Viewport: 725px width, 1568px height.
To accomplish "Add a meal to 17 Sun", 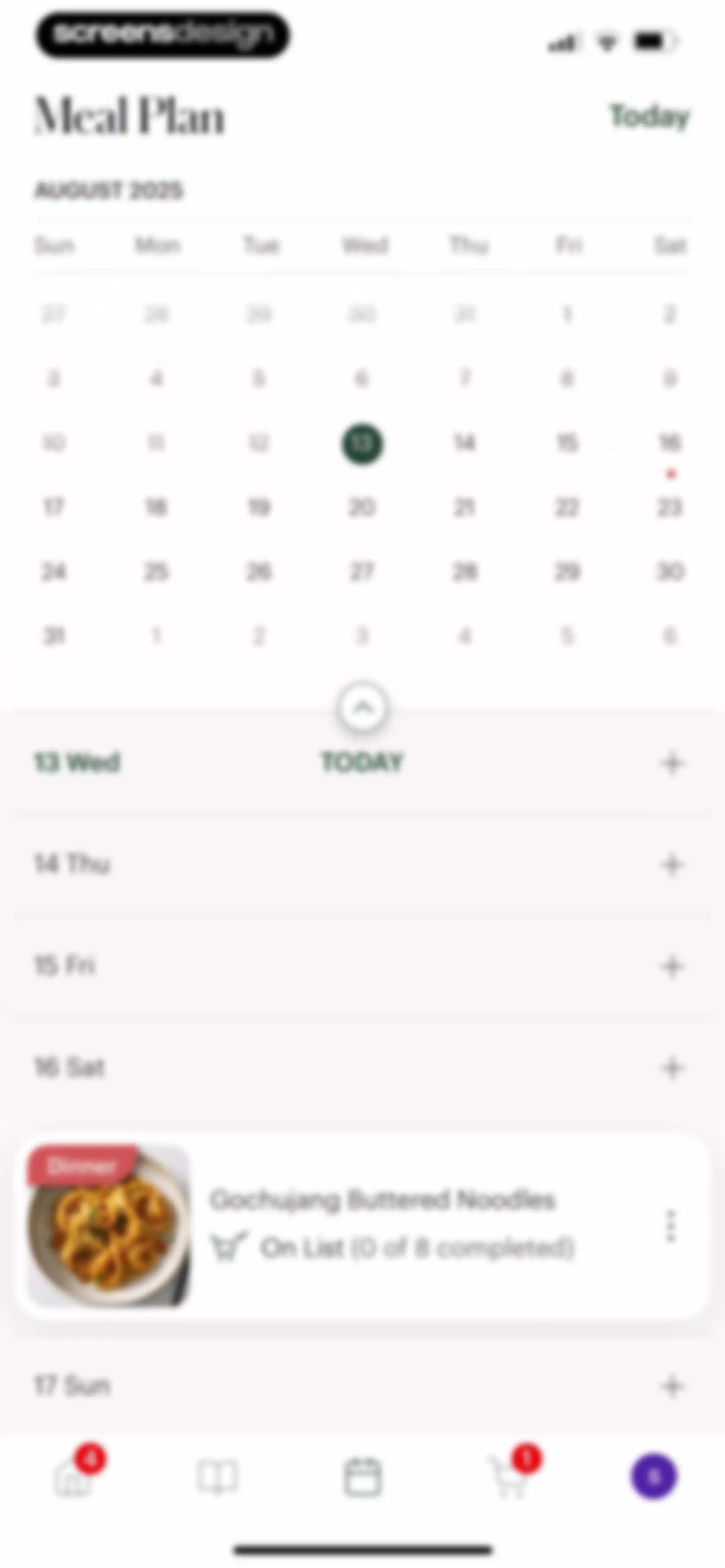I will coord(672,1387).
